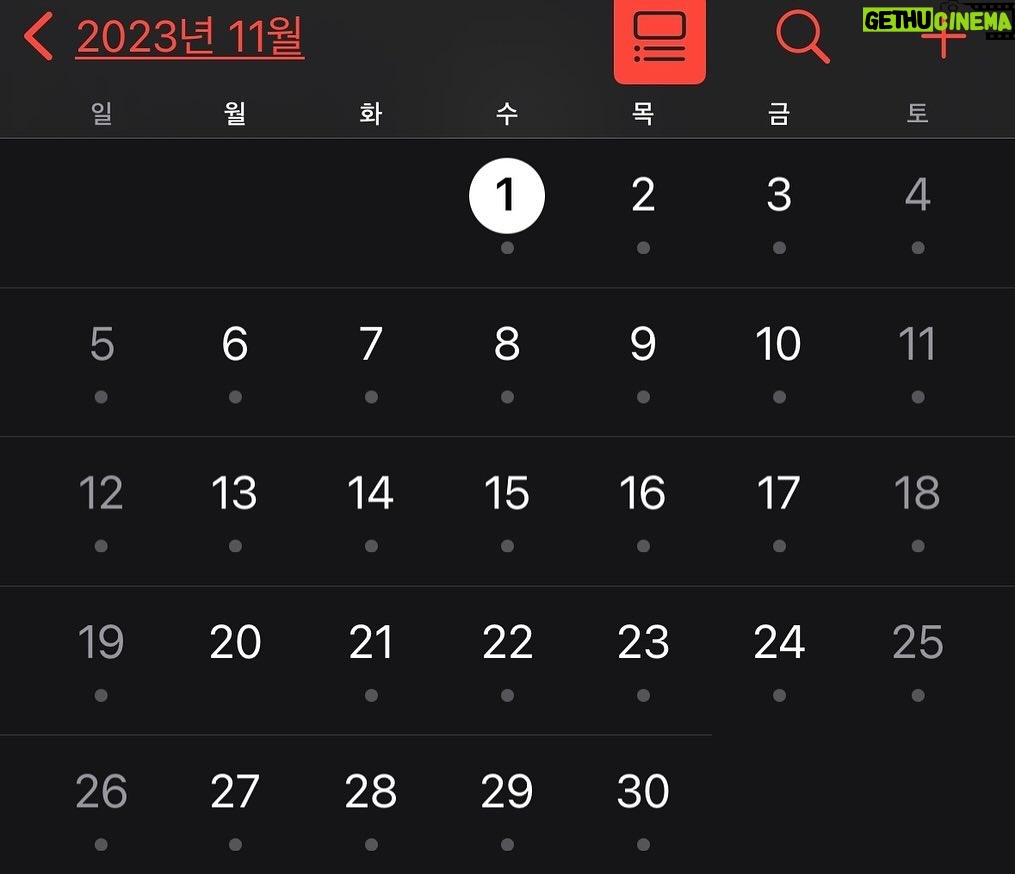Select November 20
Image resolution: width=1015 pixels, height=874 pixels.
pos(235,642)
